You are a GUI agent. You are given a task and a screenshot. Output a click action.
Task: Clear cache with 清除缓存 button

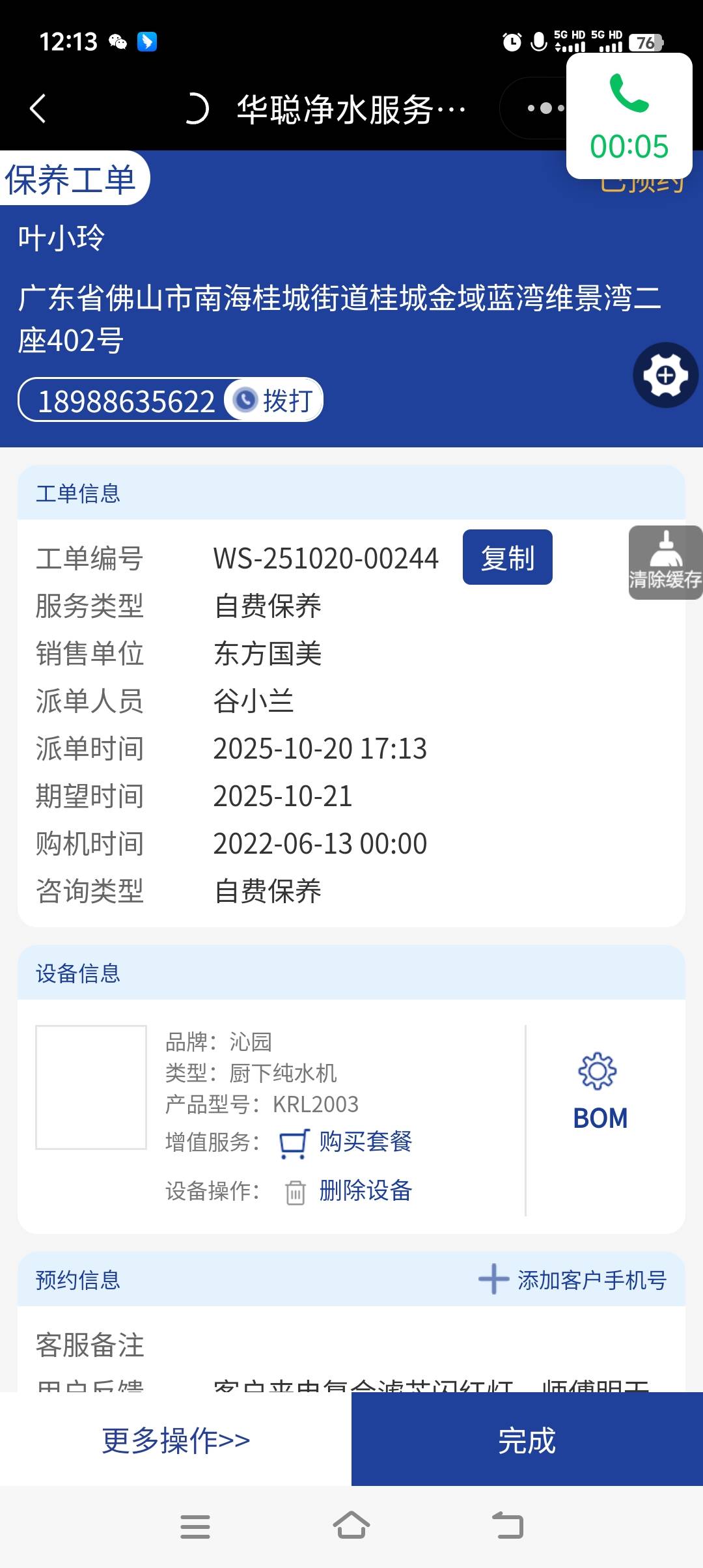665,563
